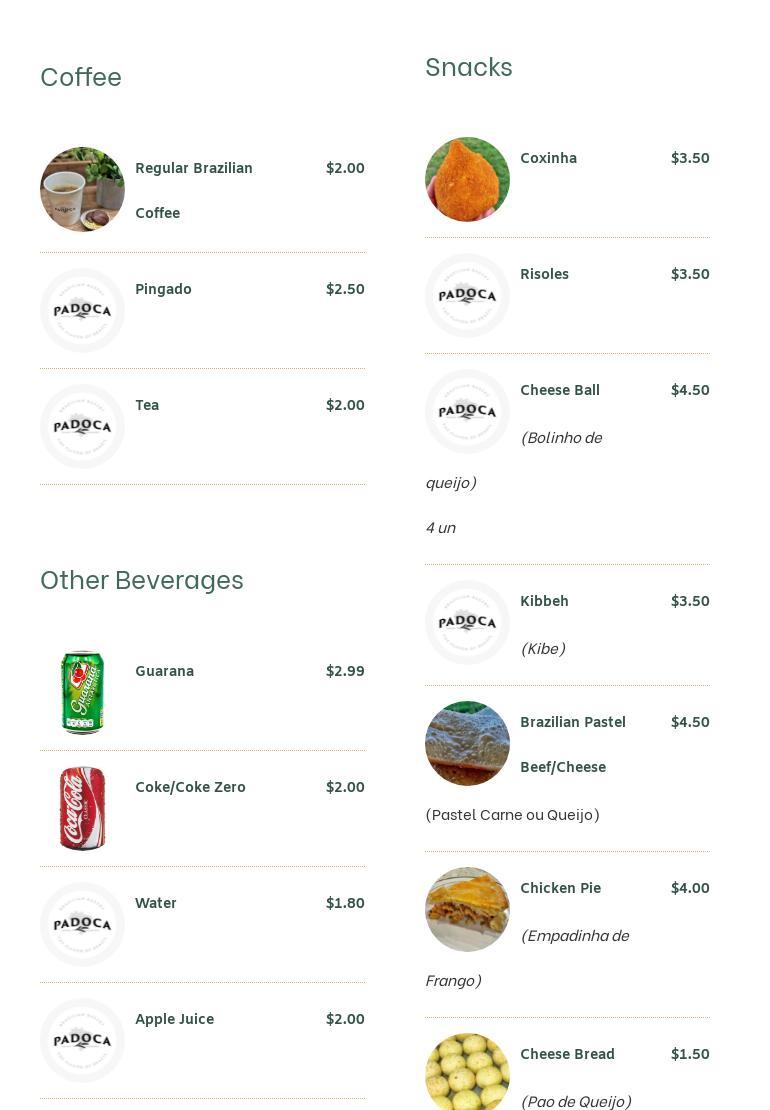Open the Apple Juice item
The height and width of the screenshot is (1110, 770).
tap(174, 1020)
